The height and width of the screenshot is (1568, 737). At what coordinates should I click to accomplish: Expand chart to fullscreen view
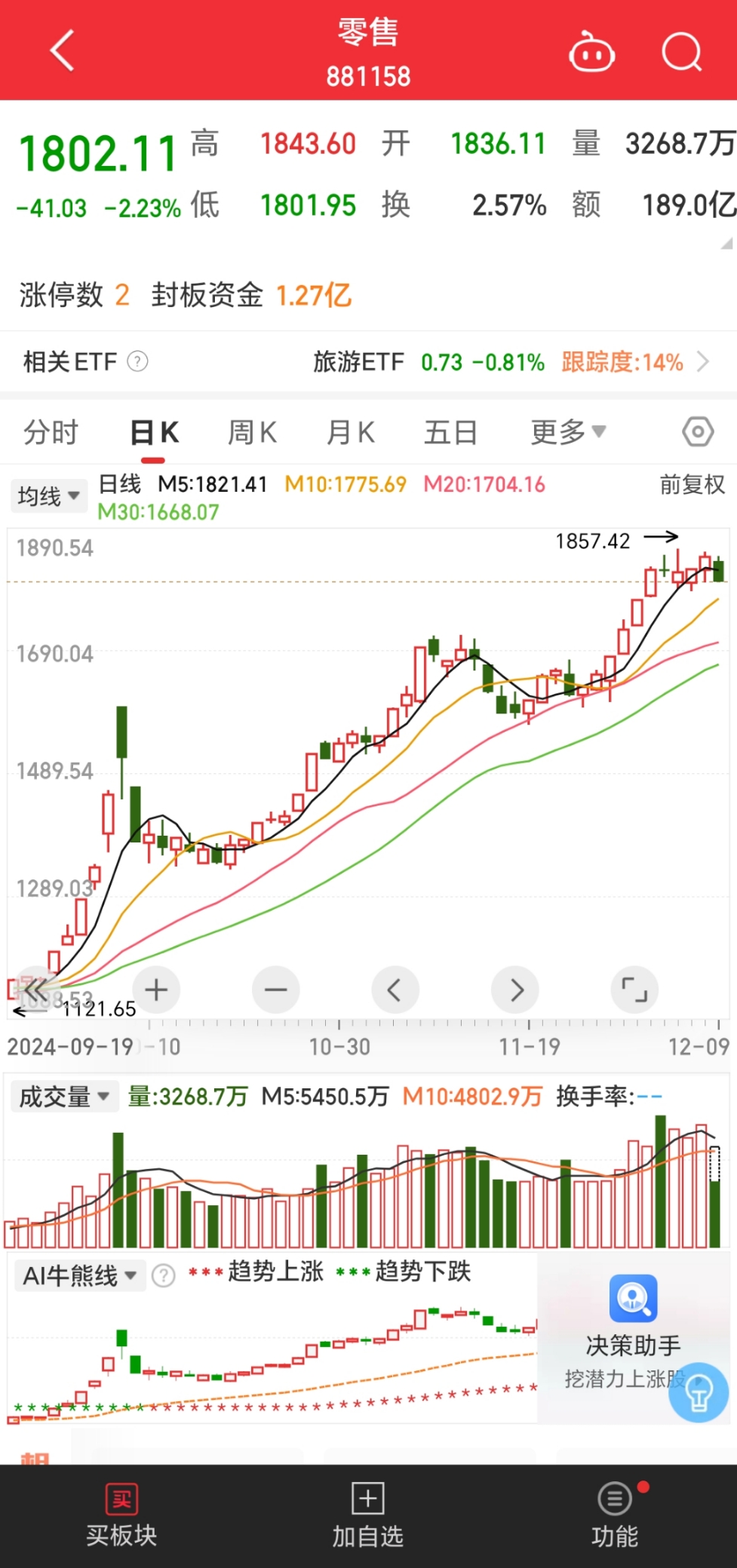(x=634, y=990)
